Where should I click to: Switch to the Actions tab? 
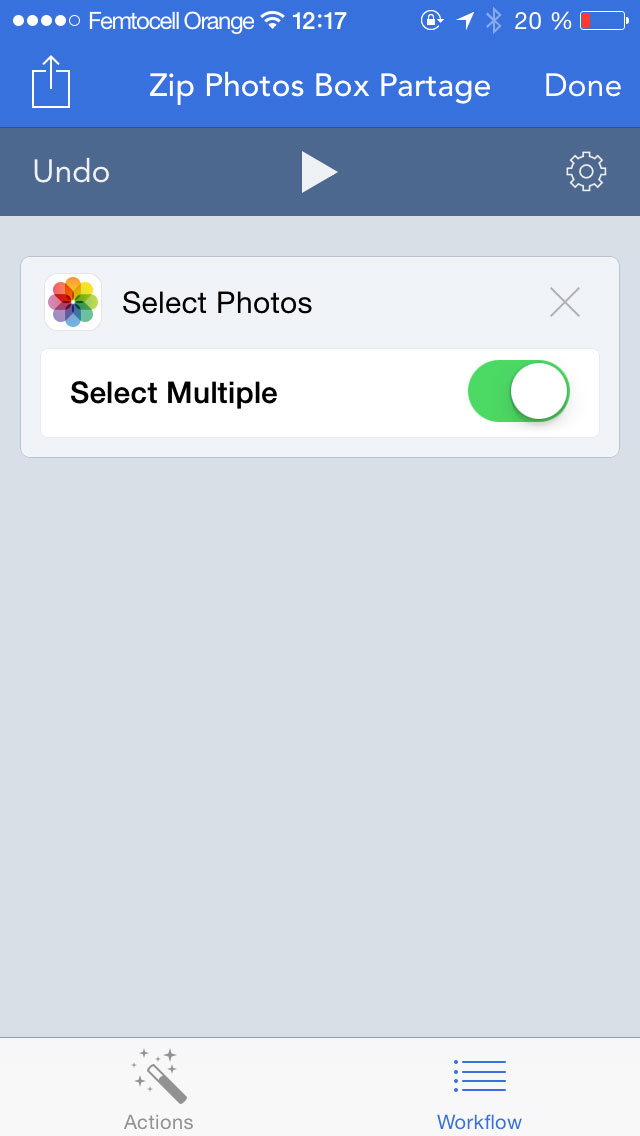(159, 1089)
